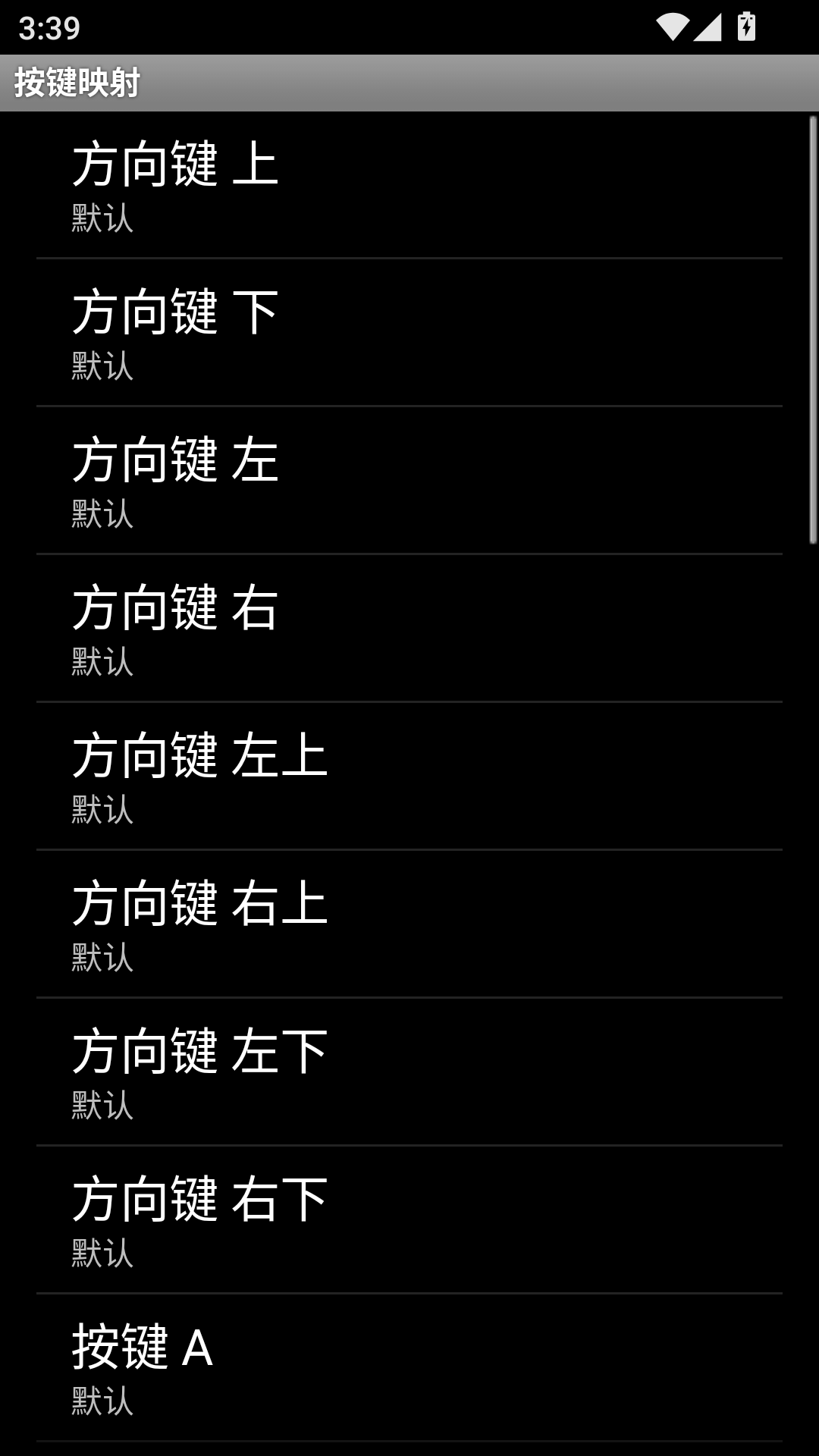Open the 方向键 上 mapping row

point(409,185)
